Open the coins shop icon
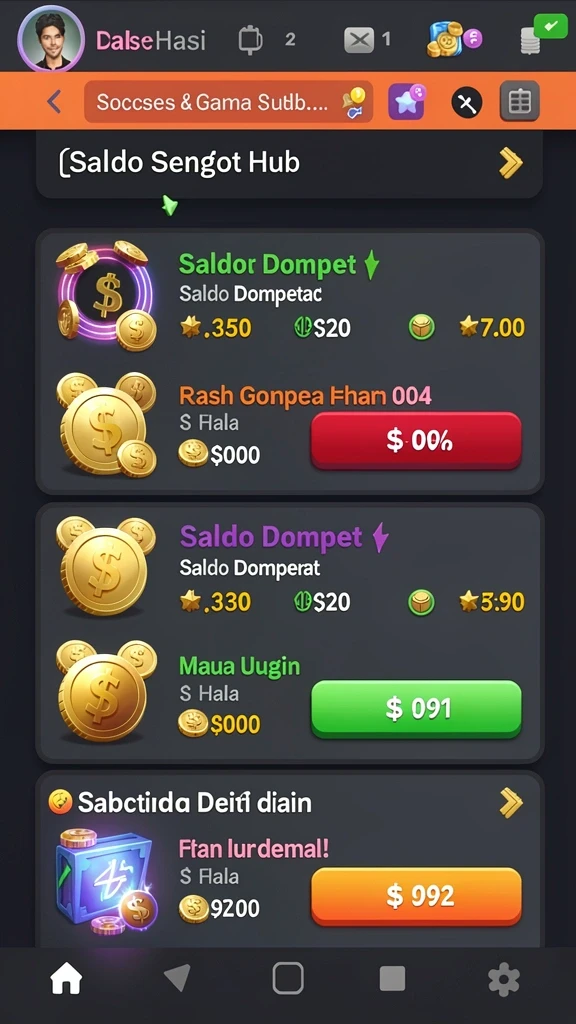Screen dimensions: 576x1024 pyautogui.click(x=453, y=39)
